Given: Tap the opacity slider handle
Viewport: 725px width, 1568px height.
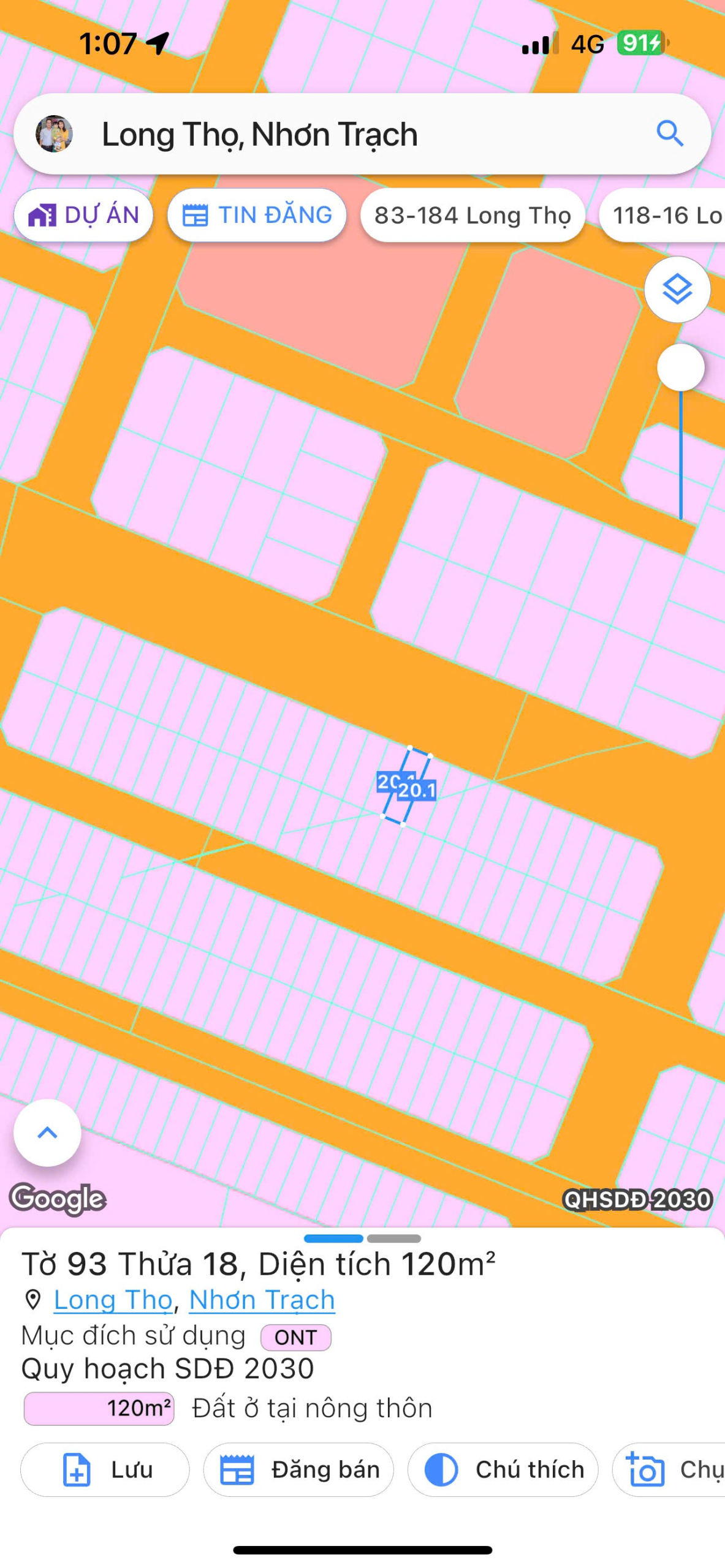Looking at the screenshot, I should pos(680,367).
